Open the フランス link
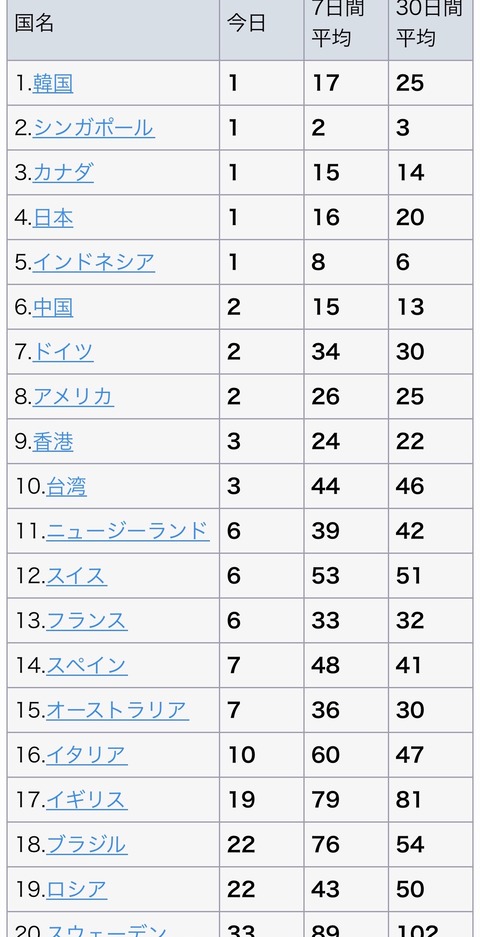Screen dimensions: 480x937 coord(87,621)
